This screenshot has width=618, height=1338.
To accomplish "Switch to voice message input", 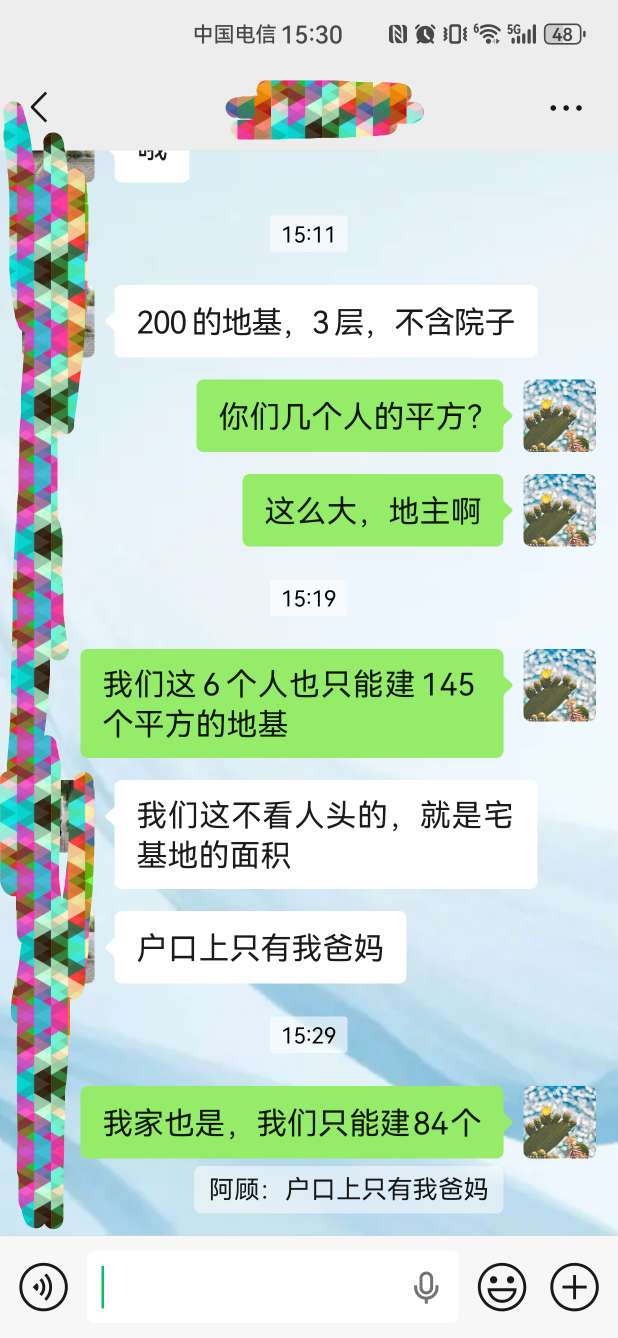I will coord(43,1286).
